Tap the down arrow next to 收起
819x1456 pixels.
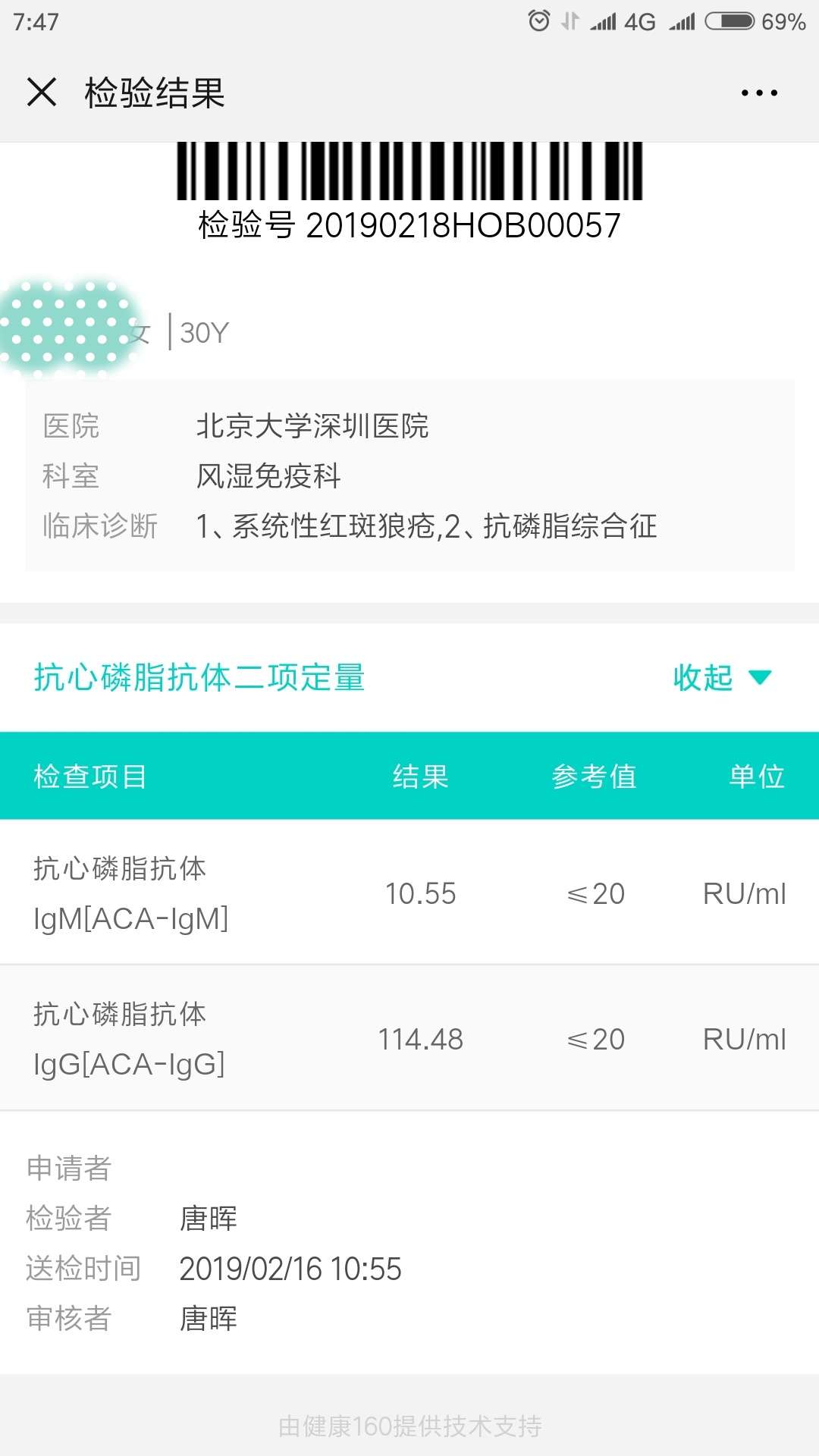coord(761,677)
